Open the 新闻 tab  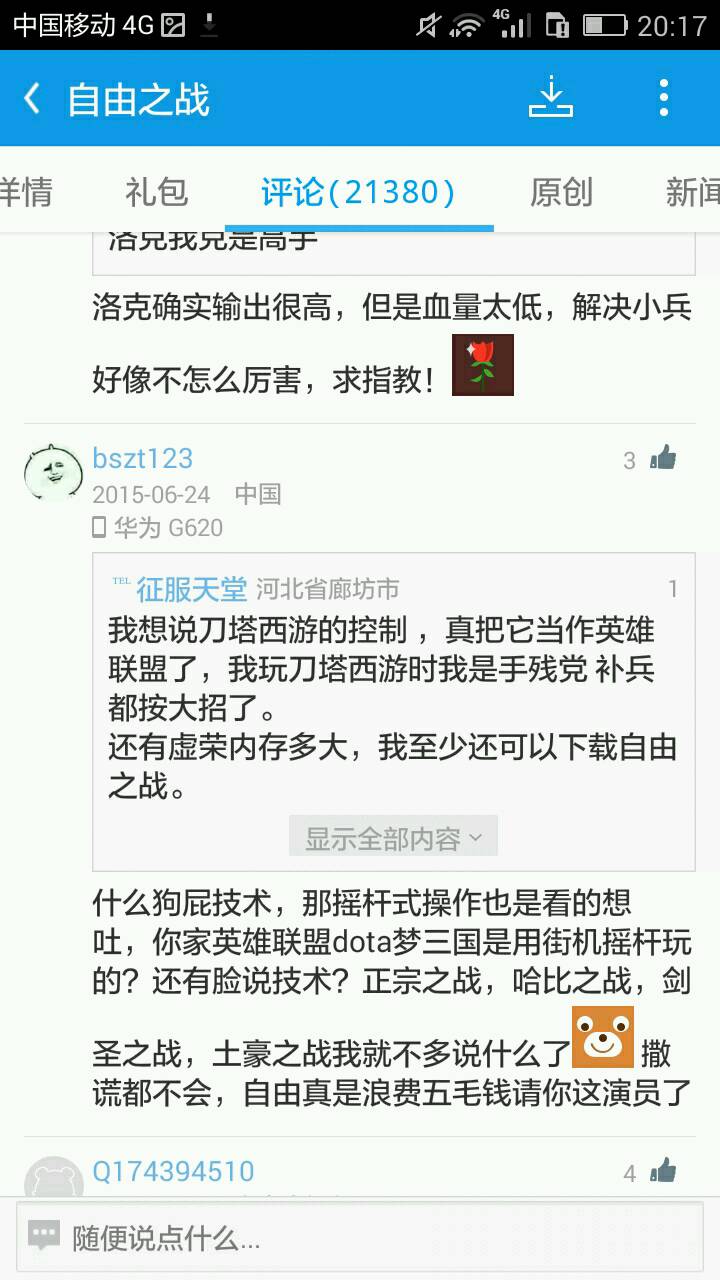click(692, 192)
